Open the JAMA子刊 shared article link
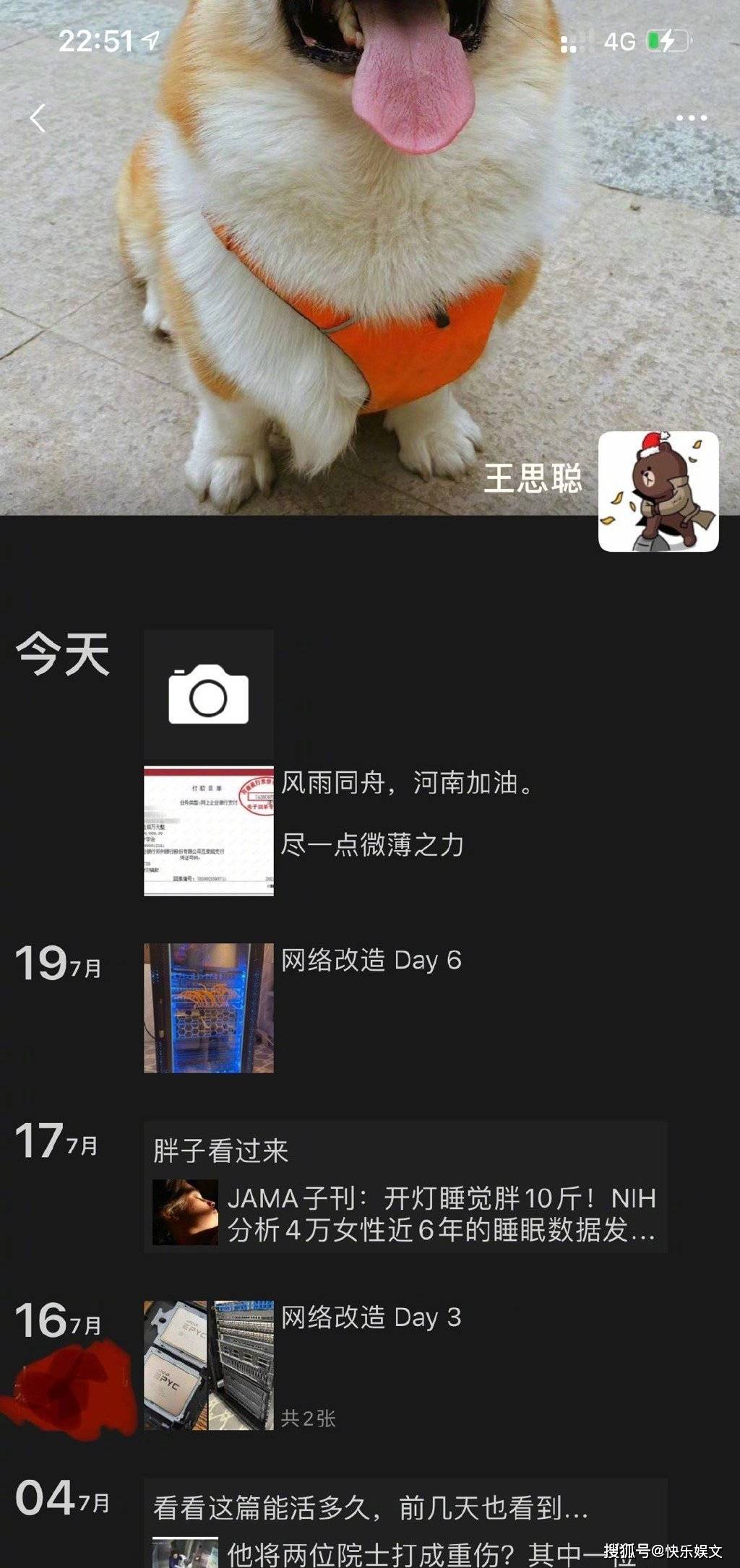Image resolution: width=740 pixels, height=1568 pixels. (x=405, y=1213)
